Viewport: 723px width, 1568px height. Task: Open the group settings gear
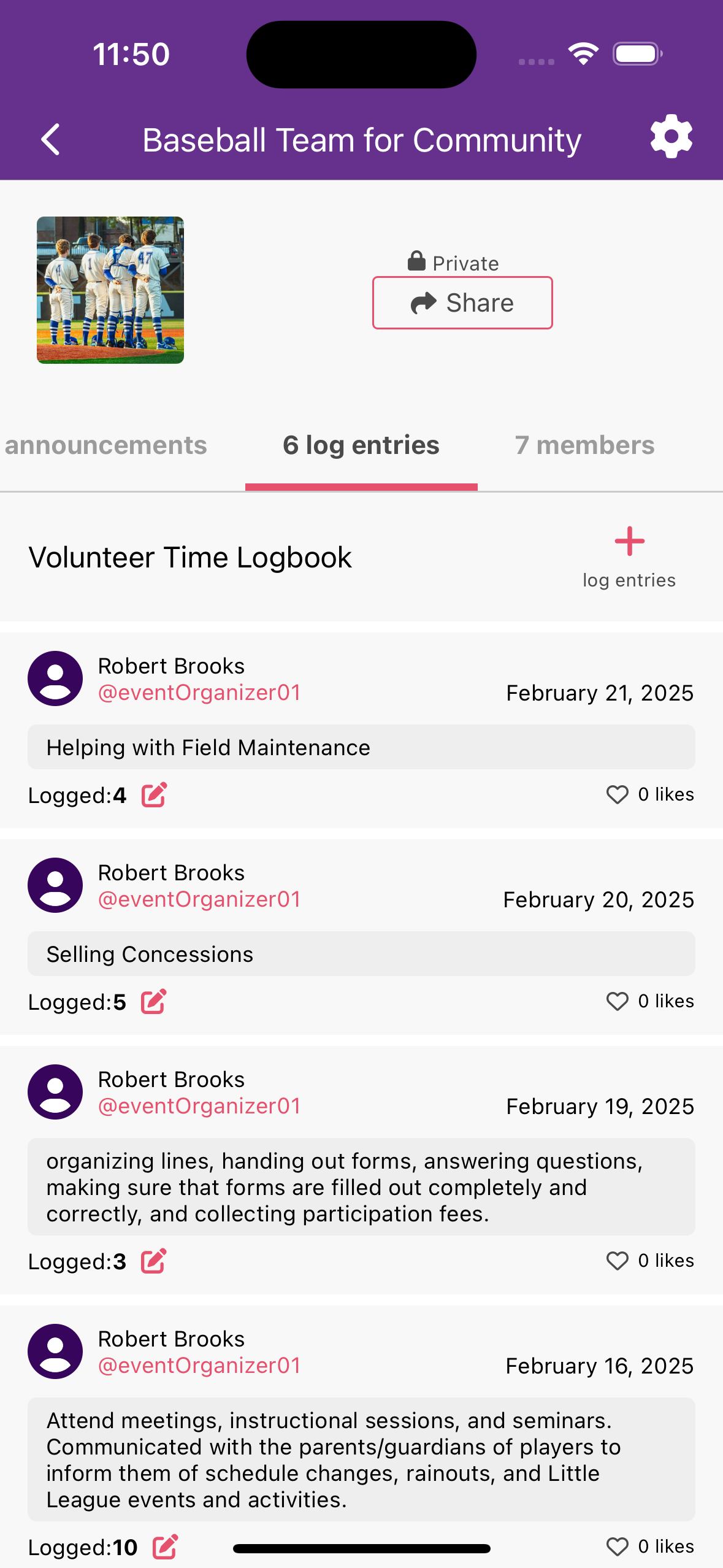tap(671, 137)
